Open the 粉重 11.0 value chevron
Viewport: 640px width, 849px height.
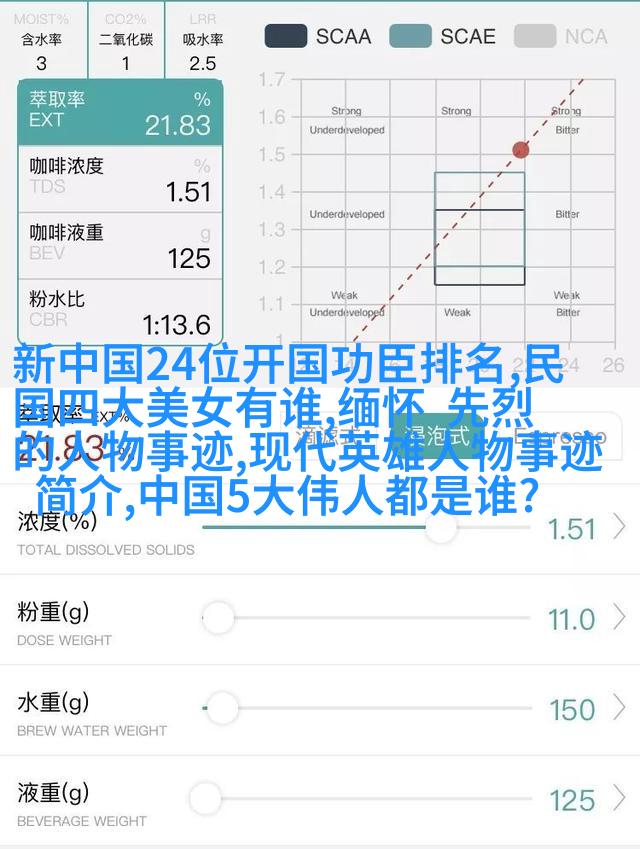click(620, 618)
